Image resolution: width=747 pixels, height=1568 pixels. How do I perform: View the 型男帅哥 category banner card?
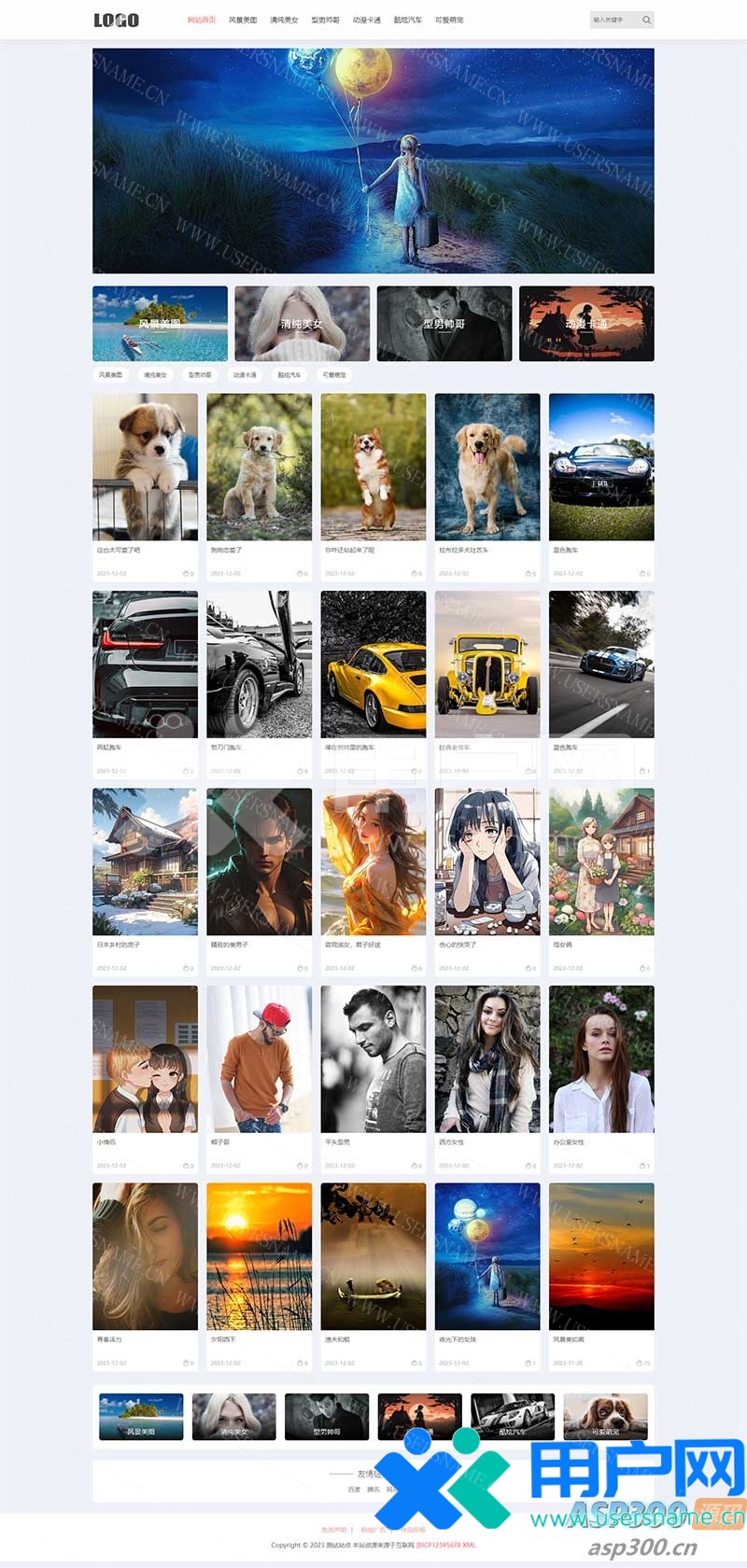tap(444, 324)
